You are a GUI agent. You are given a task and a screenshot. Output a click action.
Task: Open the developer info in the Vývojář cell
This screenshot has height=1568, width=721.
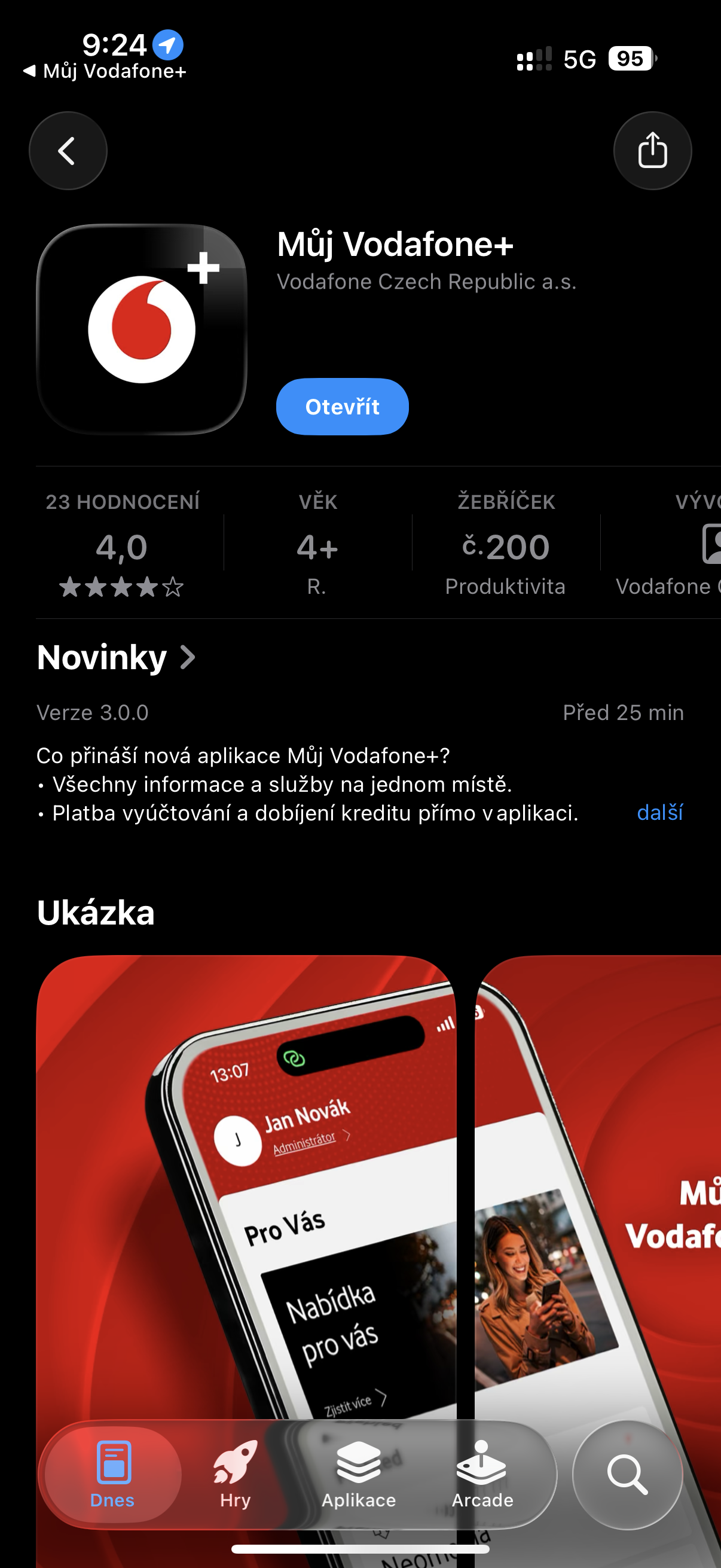click(669, 544)
